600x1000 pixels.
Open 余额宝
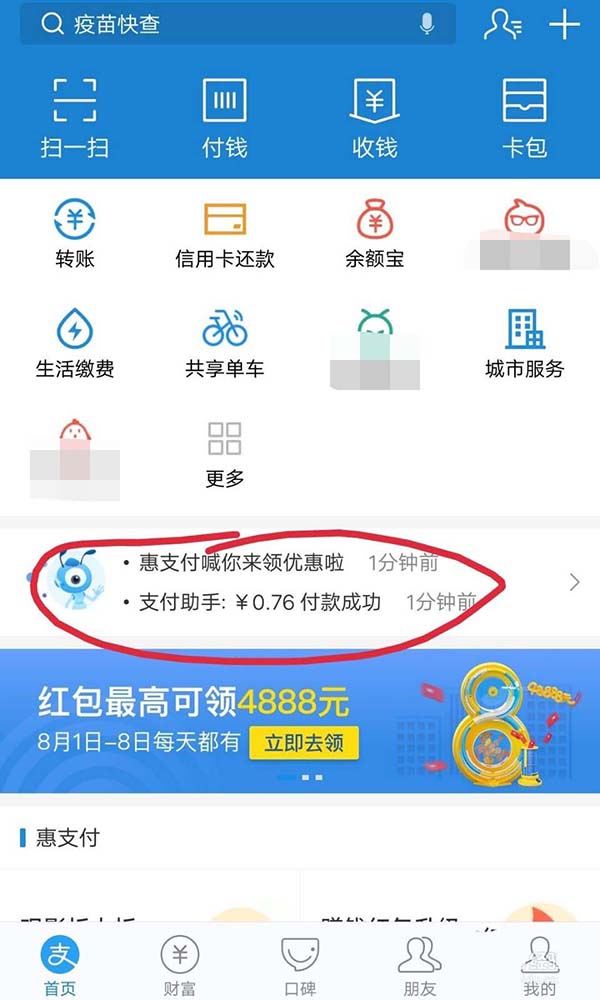pyautogui.click(x=375, y=234)
